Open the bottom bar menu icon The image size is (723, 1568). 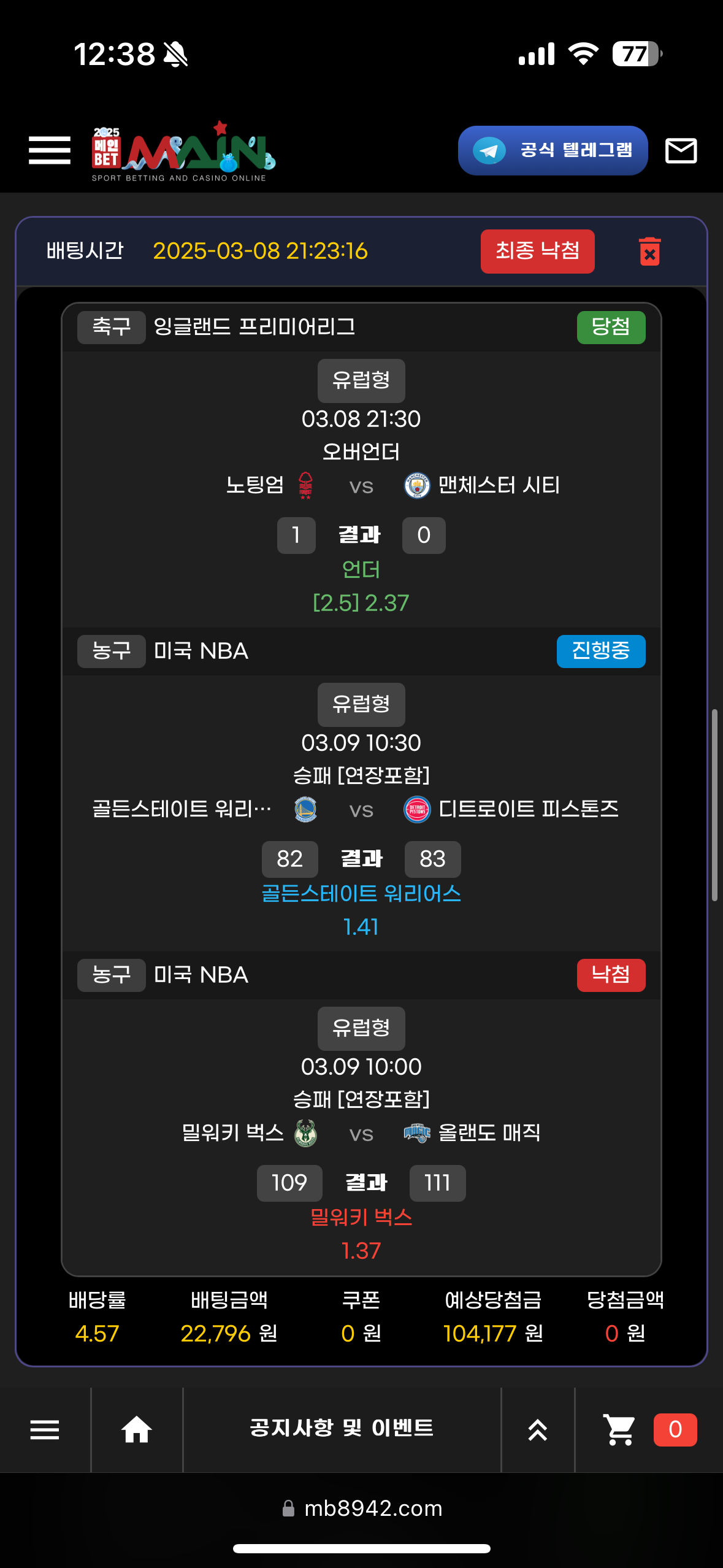(x=45, y=1429)
